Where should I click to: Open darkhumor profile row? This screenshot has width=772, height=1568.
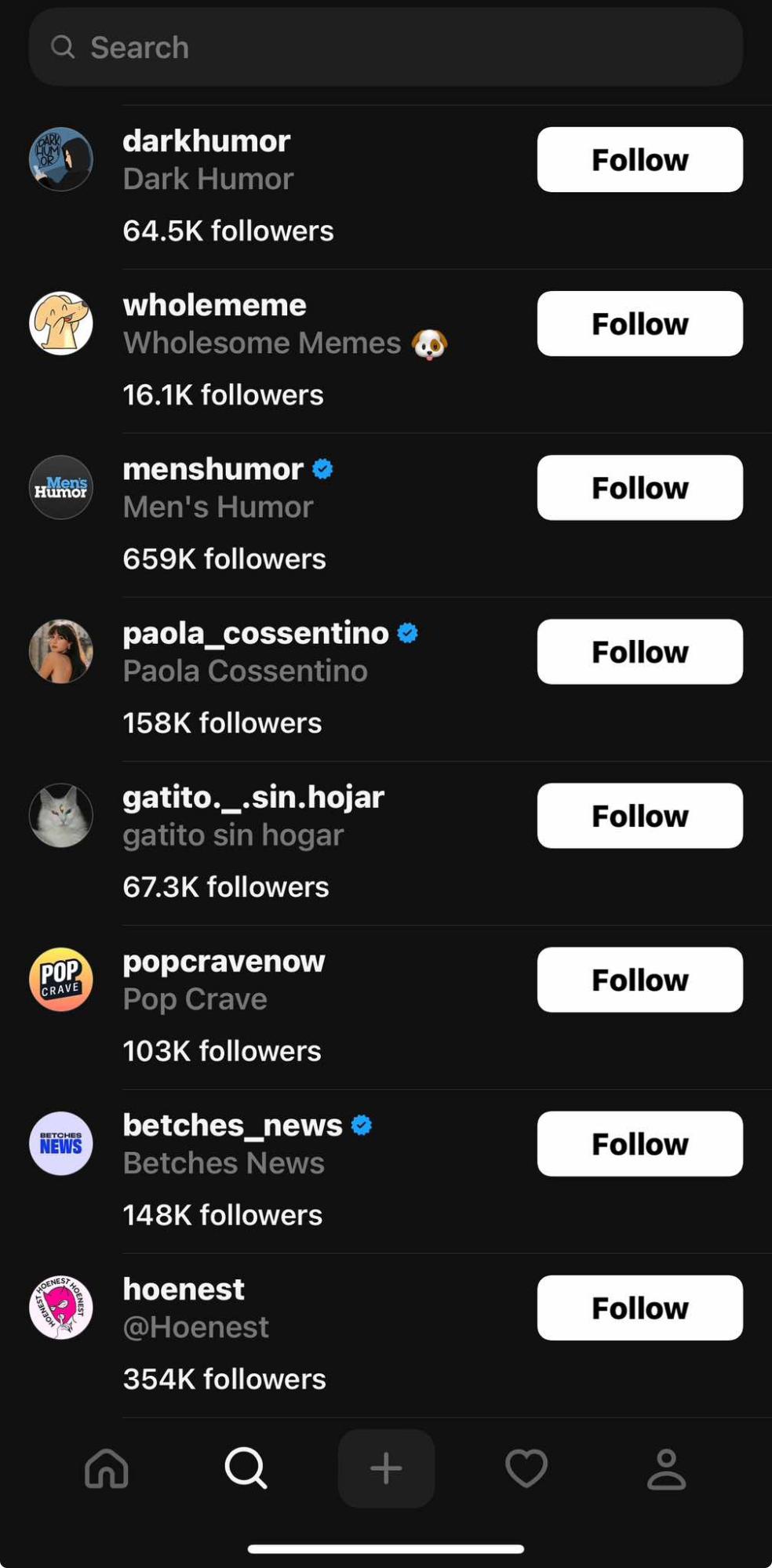tap(206, 142)
